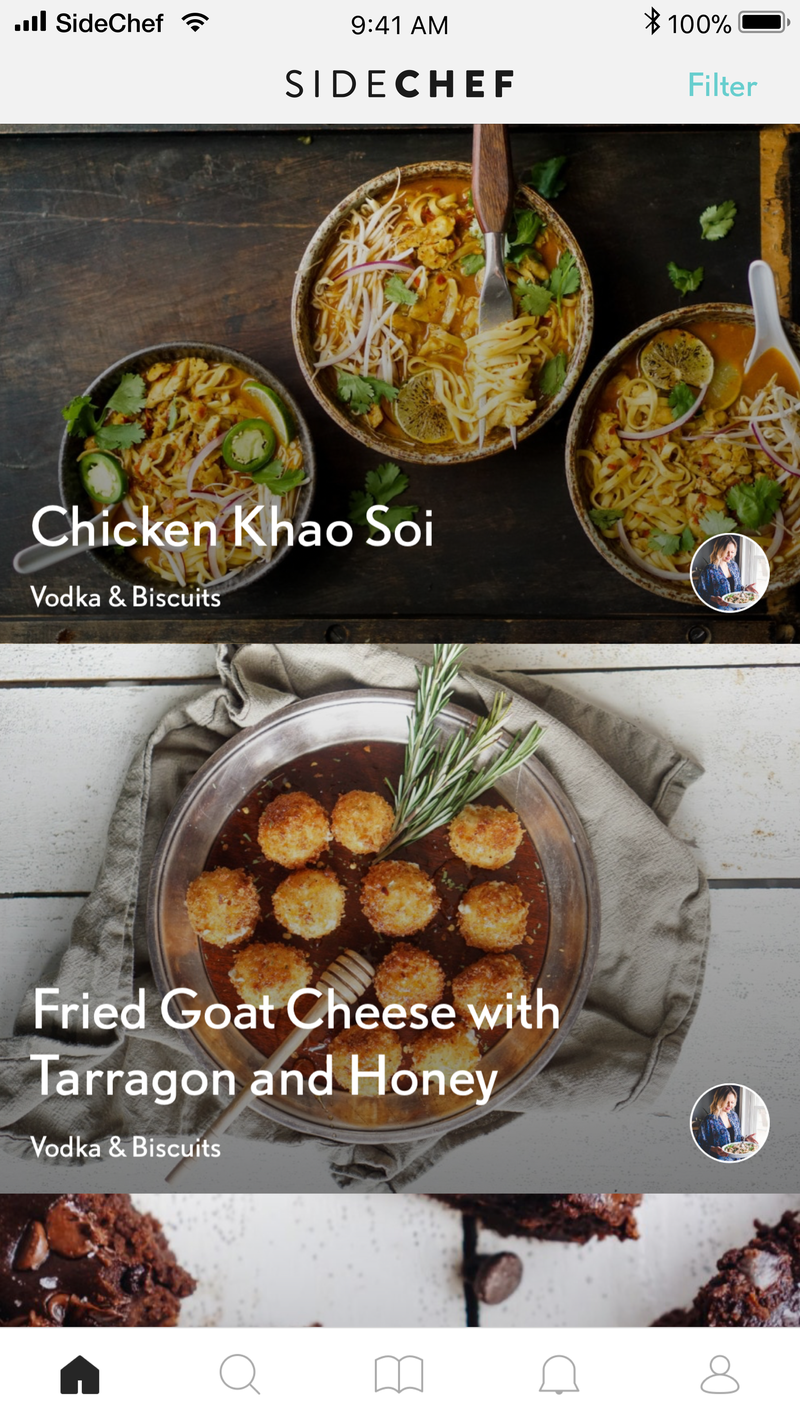Screen dimensions: 800x1423
Task: Select the Profile icon in bottom navigation
Action: click(x=722, y=1375)
